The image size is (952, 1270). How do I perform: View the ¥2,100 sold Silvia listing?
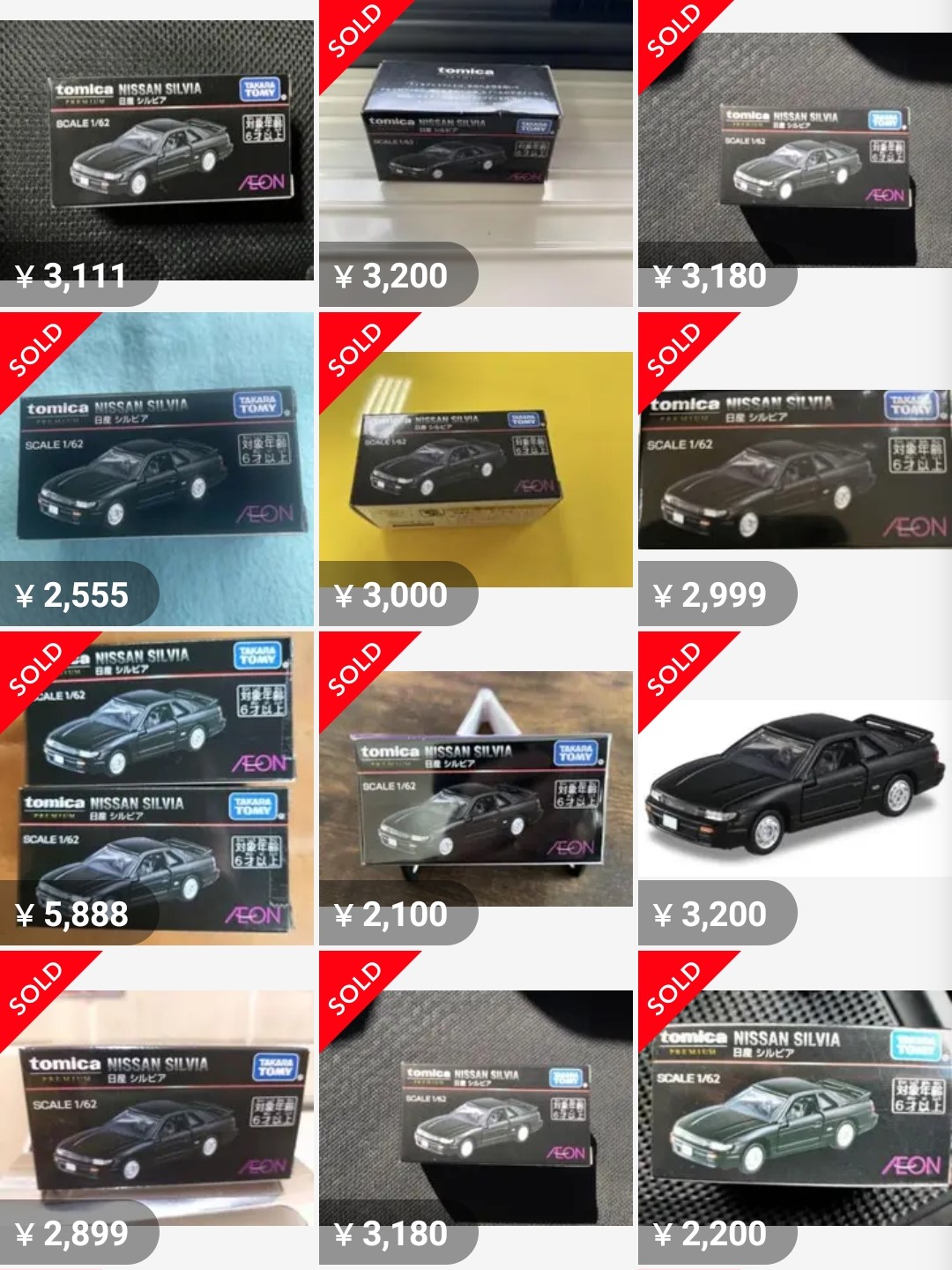475,787
